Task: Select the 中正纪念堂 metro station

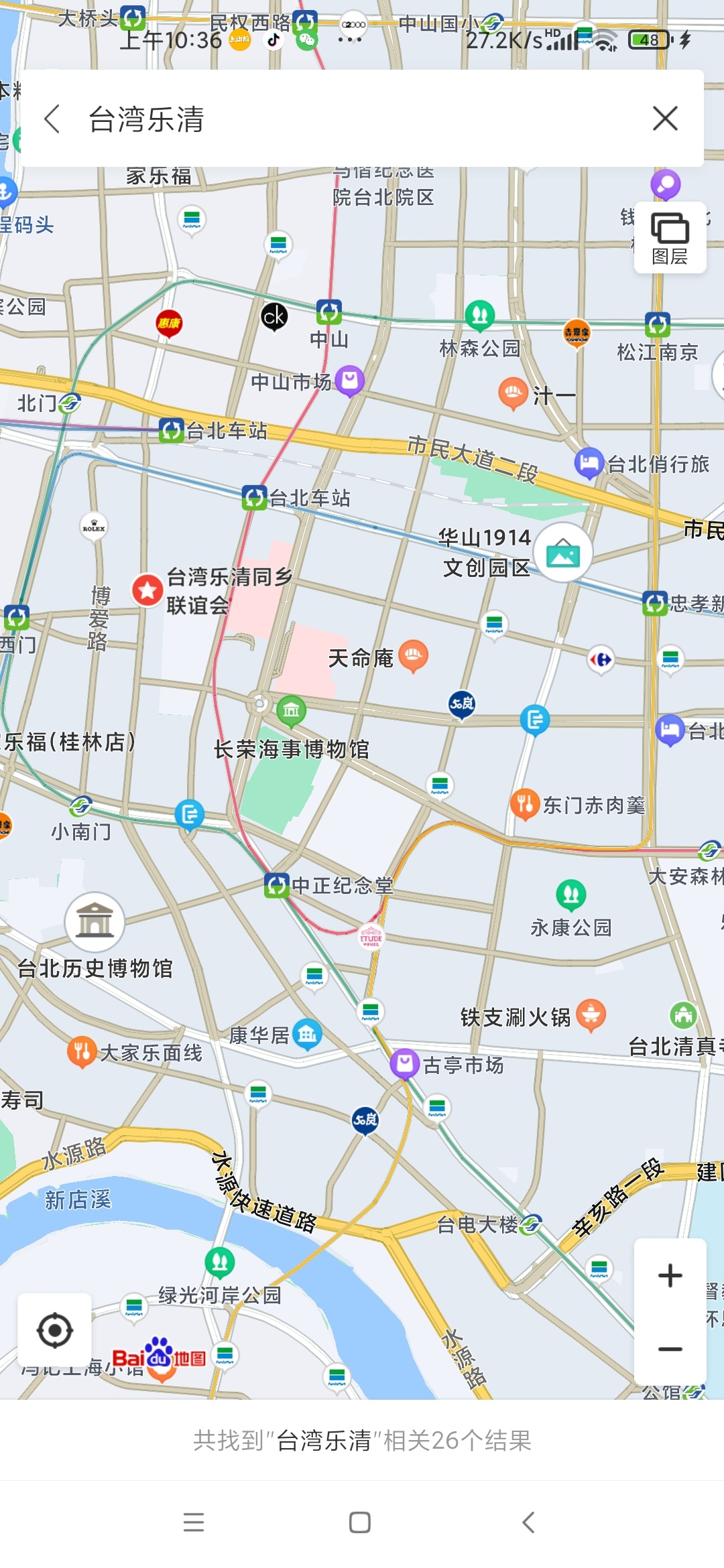Action: click(x=277, y=885)
